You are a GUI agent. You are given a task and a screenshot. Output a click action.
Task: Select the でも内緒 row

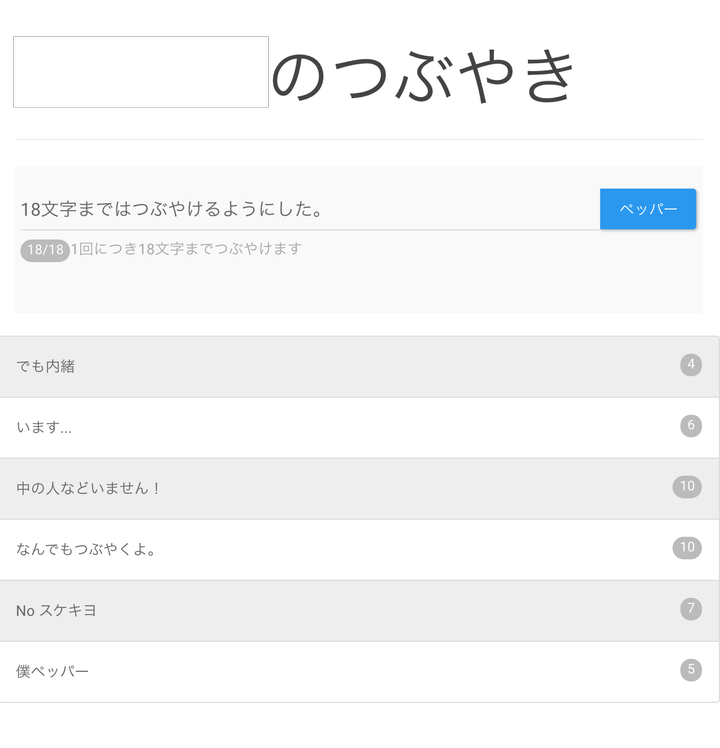point(358,366)
